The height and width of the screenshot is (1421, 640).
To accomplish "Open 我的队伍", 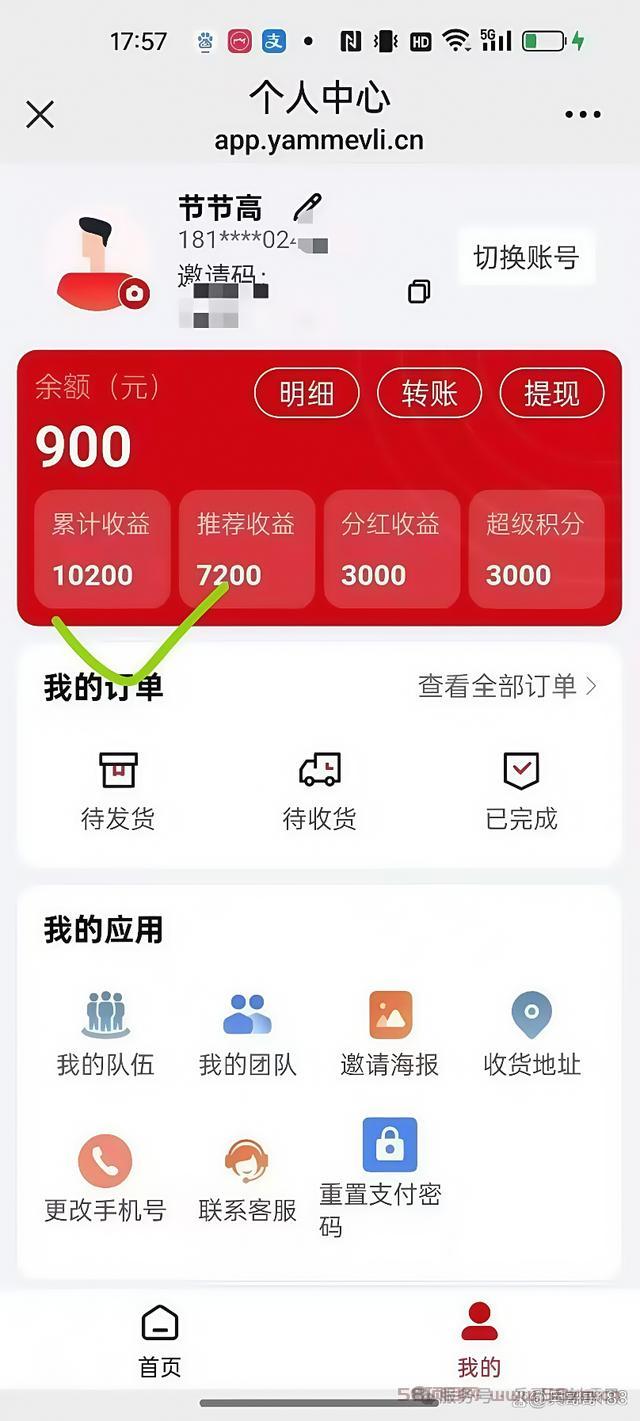I will [106, 1033].
